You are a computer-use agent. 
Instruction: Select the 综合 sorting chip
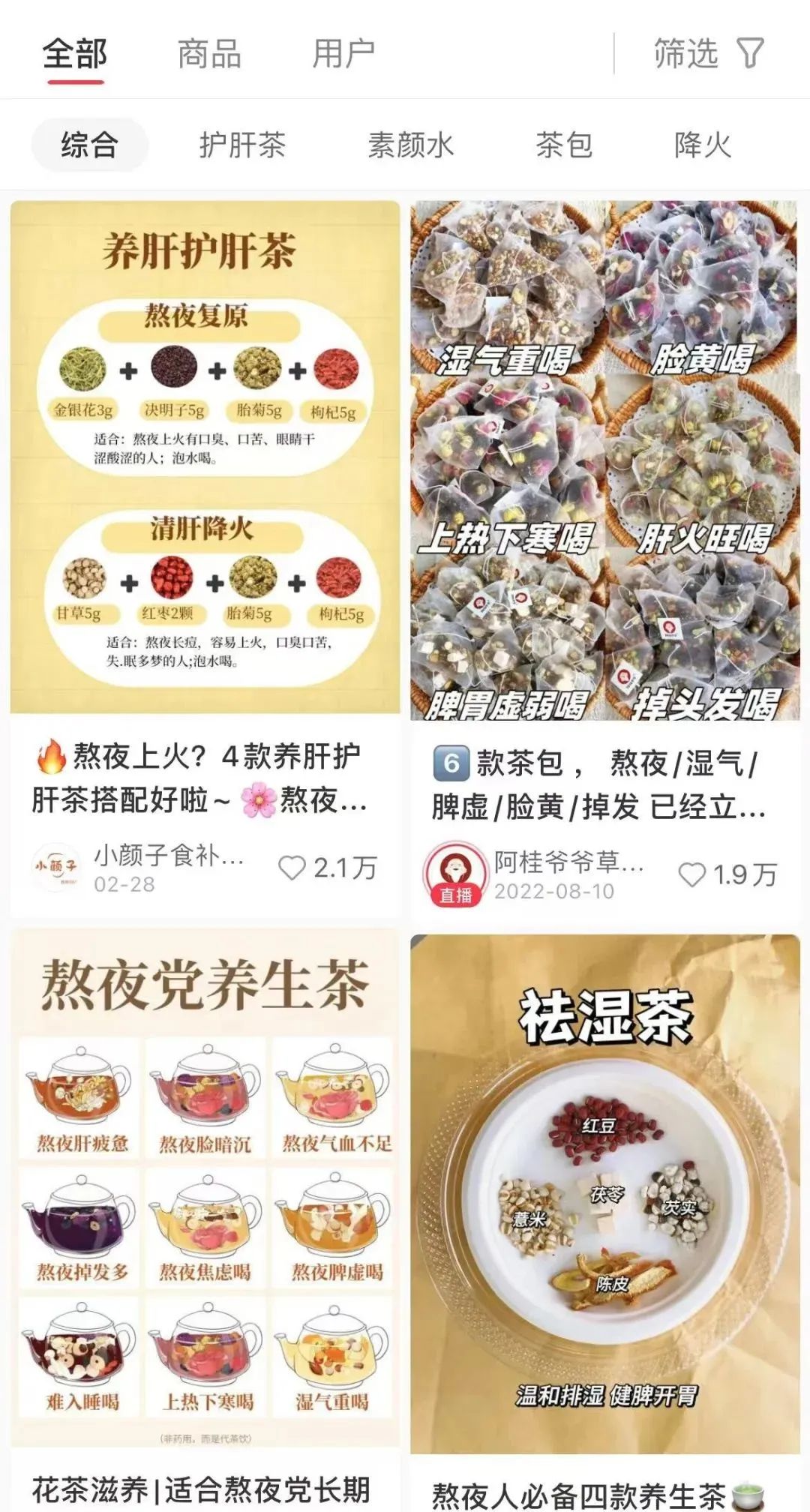pyautogui.click(x=89, y=144)
